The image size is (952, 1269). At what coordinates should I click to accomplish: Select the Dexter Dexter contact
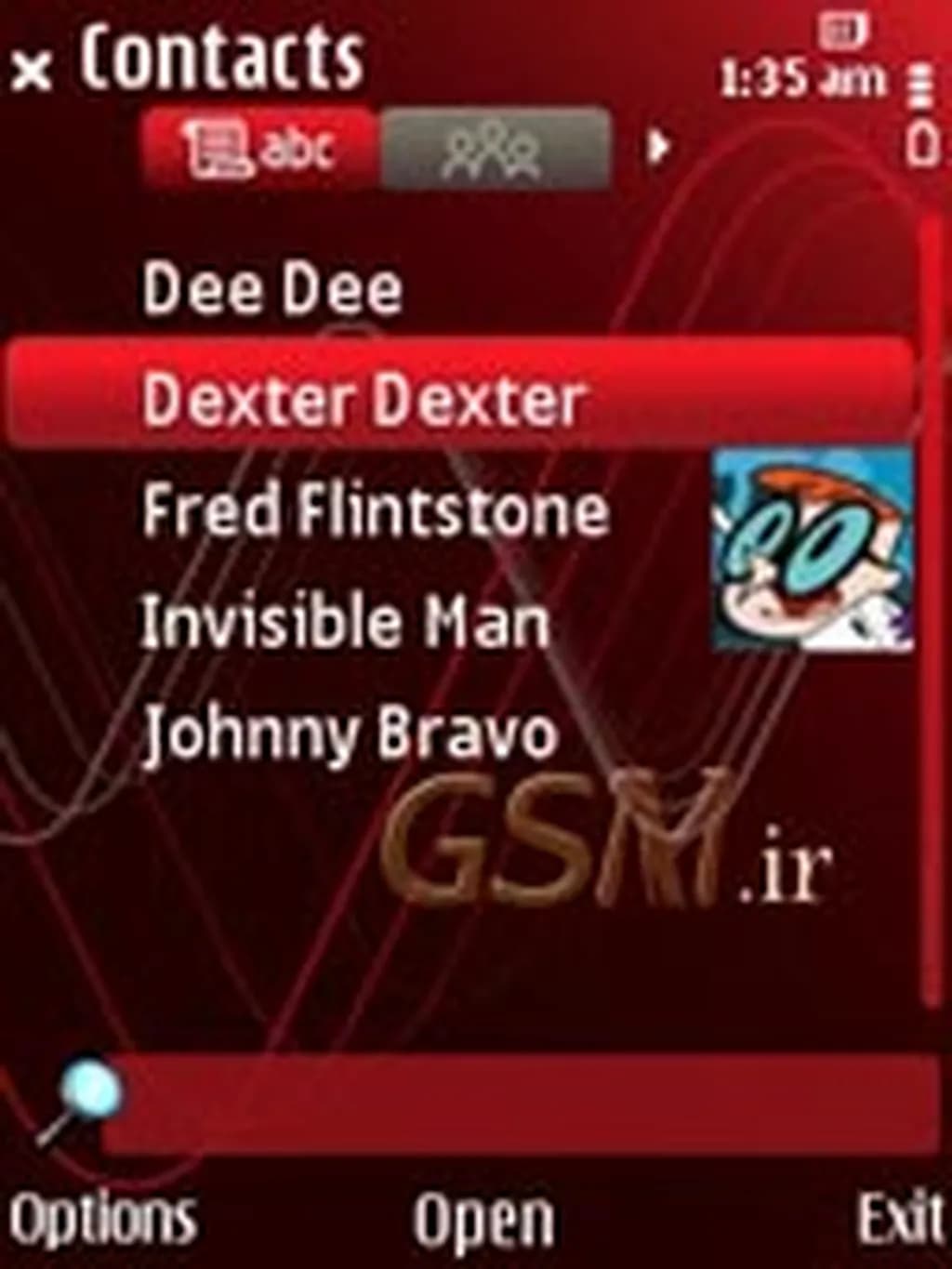tap(363, 400)
